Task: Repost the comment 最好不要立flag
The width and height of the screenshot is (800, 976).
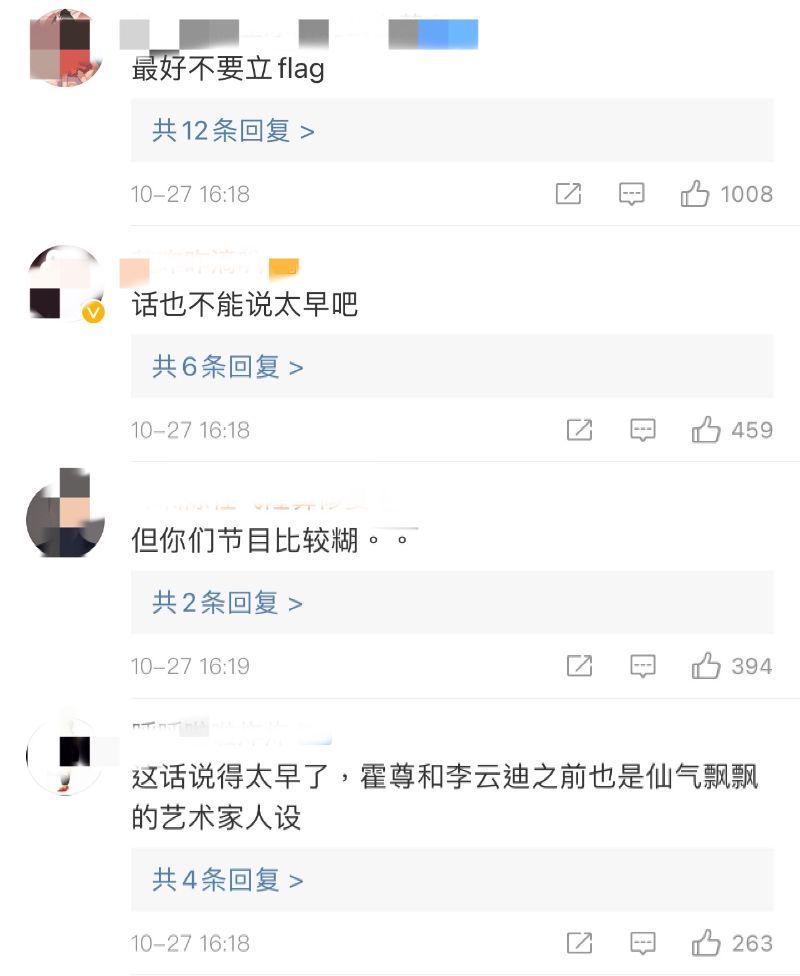Action: coord(568,194)
